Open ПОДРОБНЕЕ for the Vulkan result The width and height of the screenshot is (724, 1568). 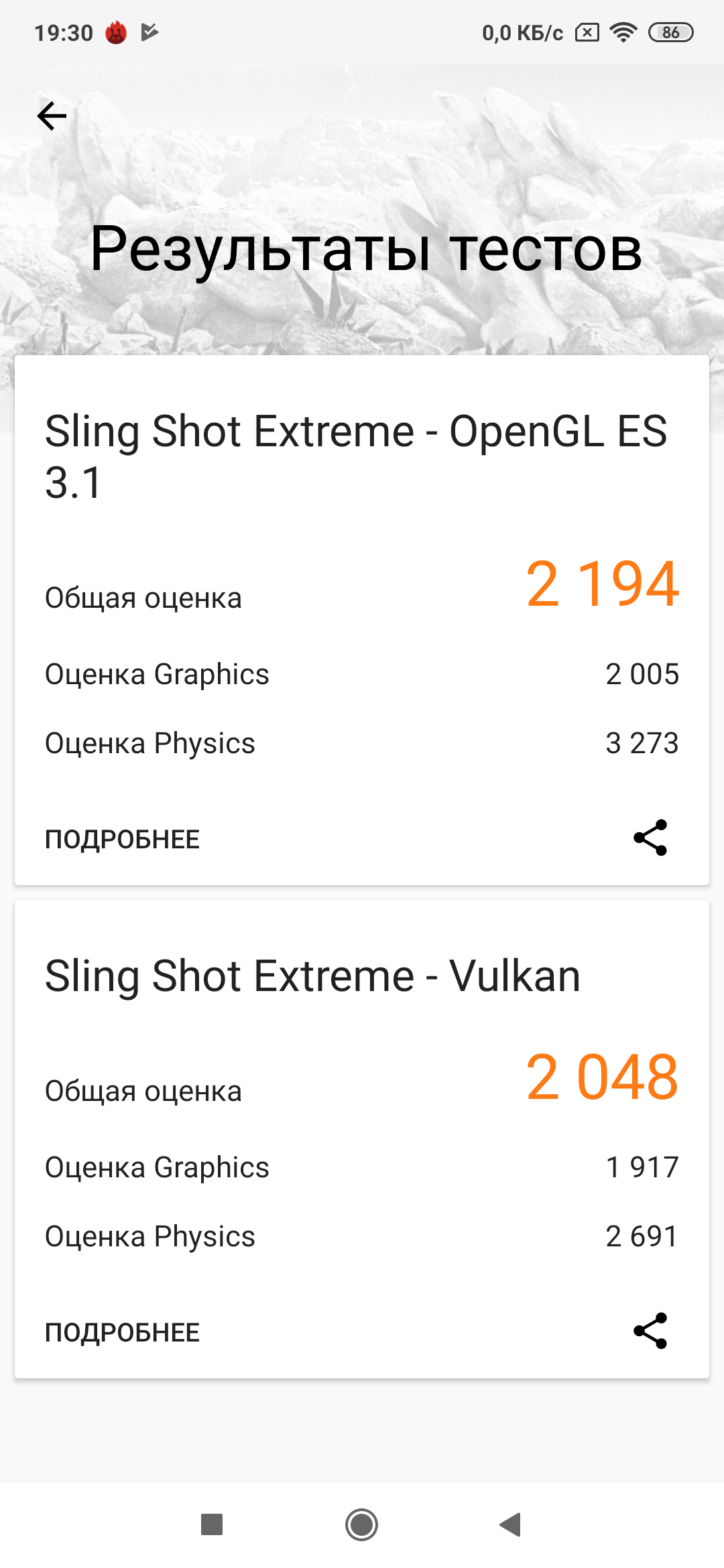click(122, 1332)
